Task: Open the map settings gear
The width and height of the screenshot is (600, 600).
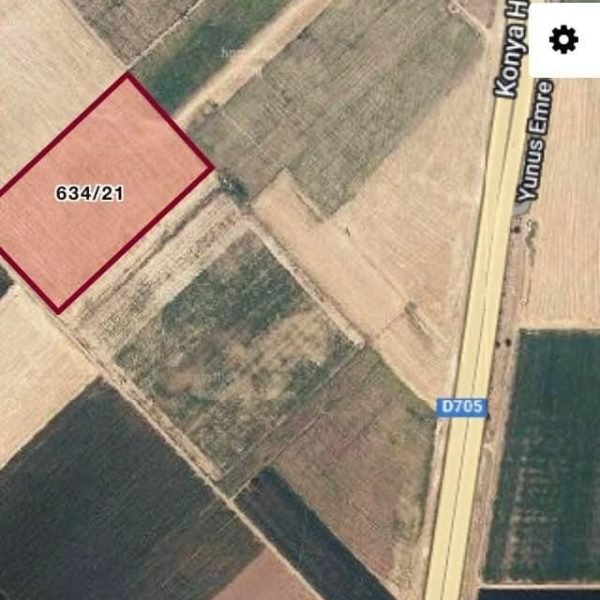Action: (564, 40)
